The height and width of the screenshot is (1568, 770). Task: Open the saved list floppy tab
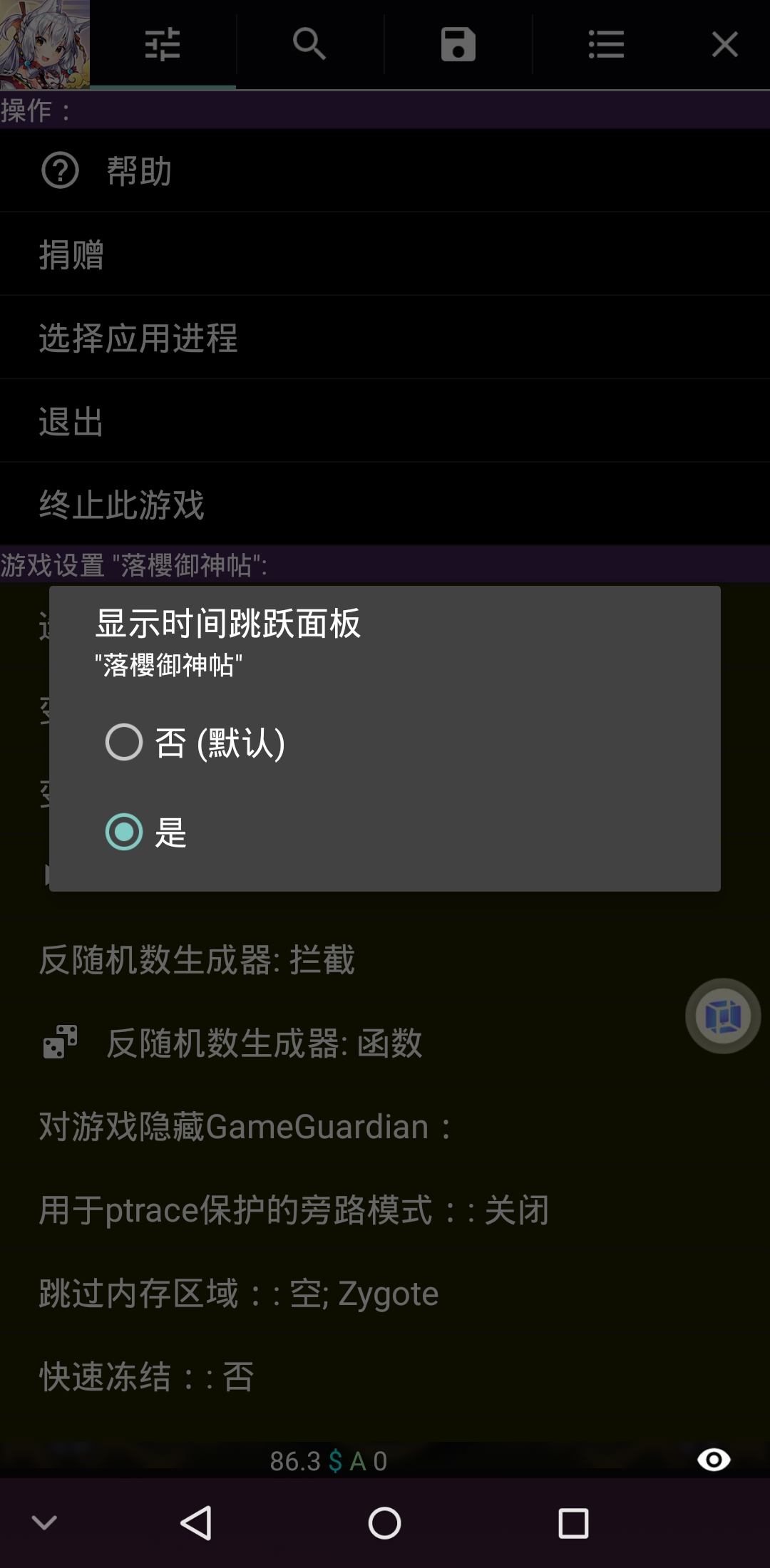tap(458, 44)
